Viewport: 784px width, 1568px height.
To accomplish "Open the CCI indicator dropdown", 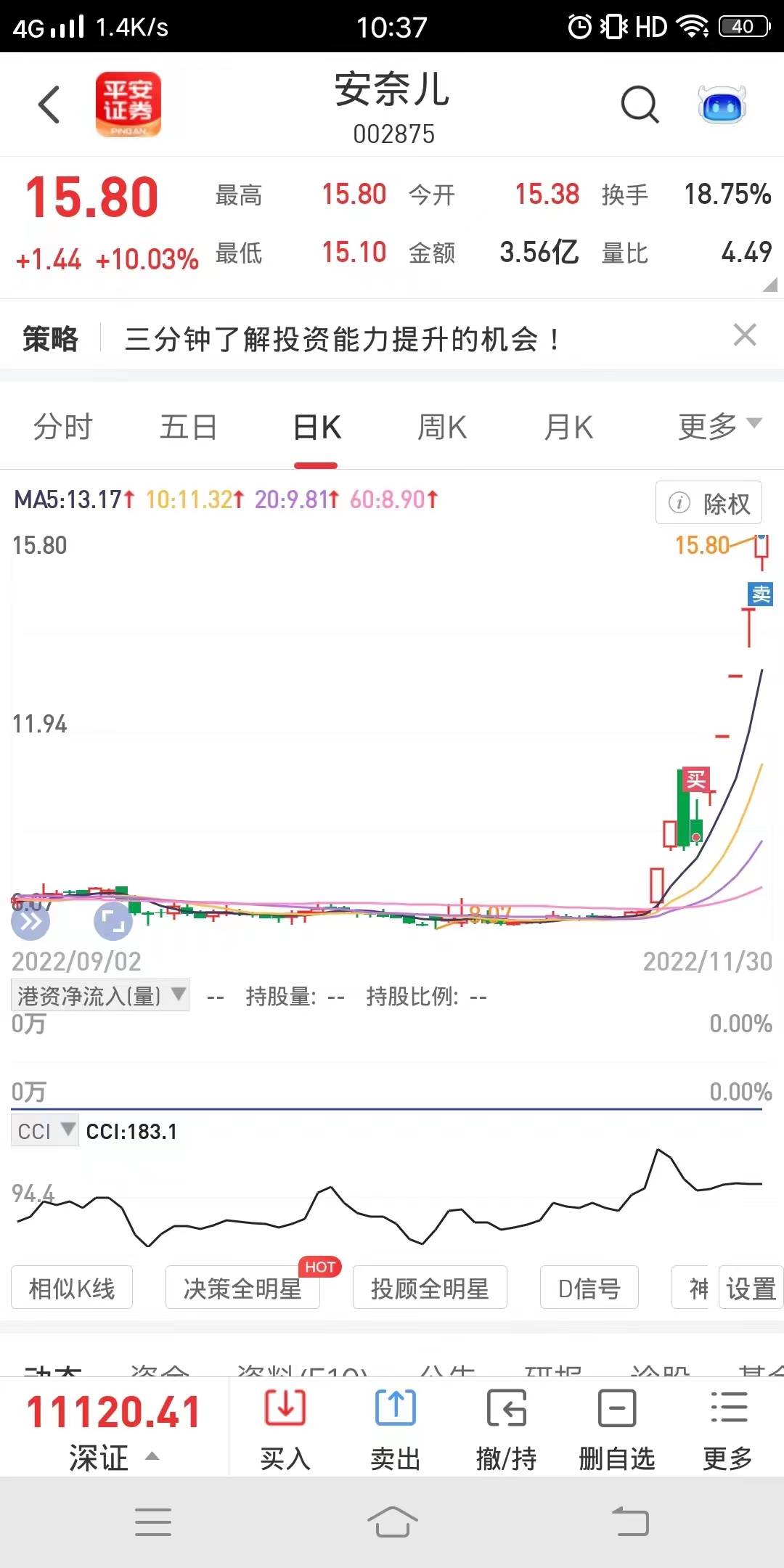I will (x=45, y=1131).
